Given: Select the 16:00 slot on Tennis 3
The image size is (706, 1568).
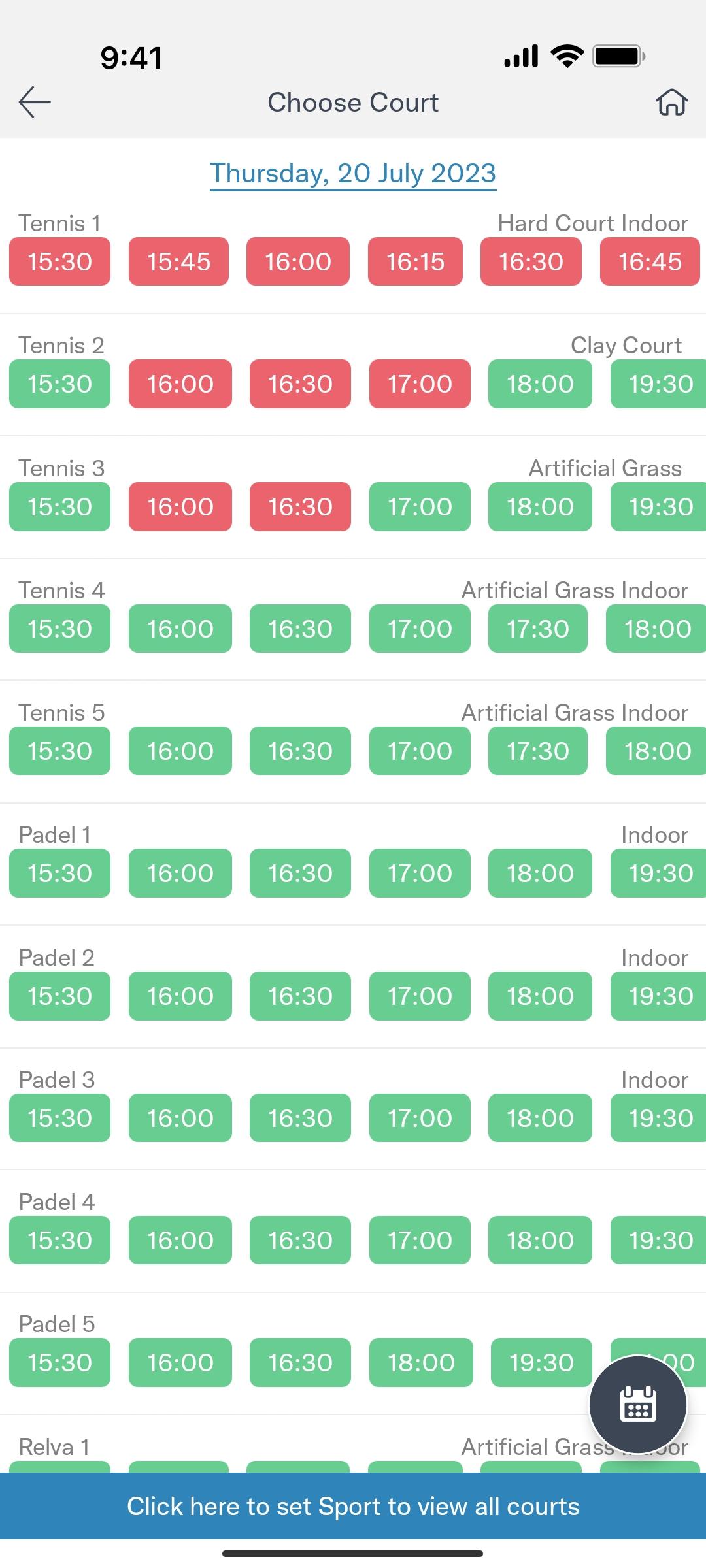Looking at the screenshot, I should pyautogui.click(x=180, y=506).
